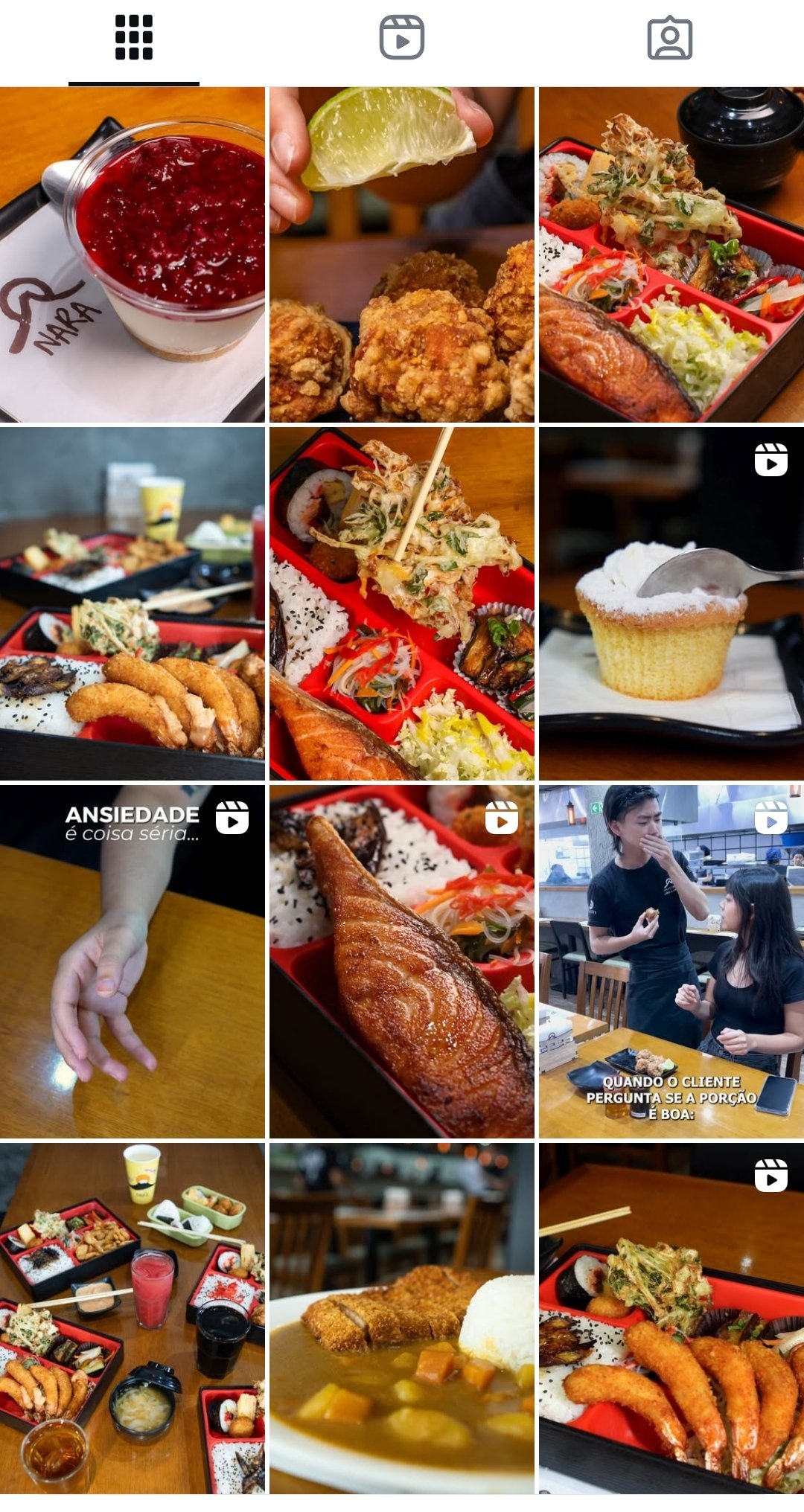
Task: Switch to the tagged photos tab
Action: point(669,37)
